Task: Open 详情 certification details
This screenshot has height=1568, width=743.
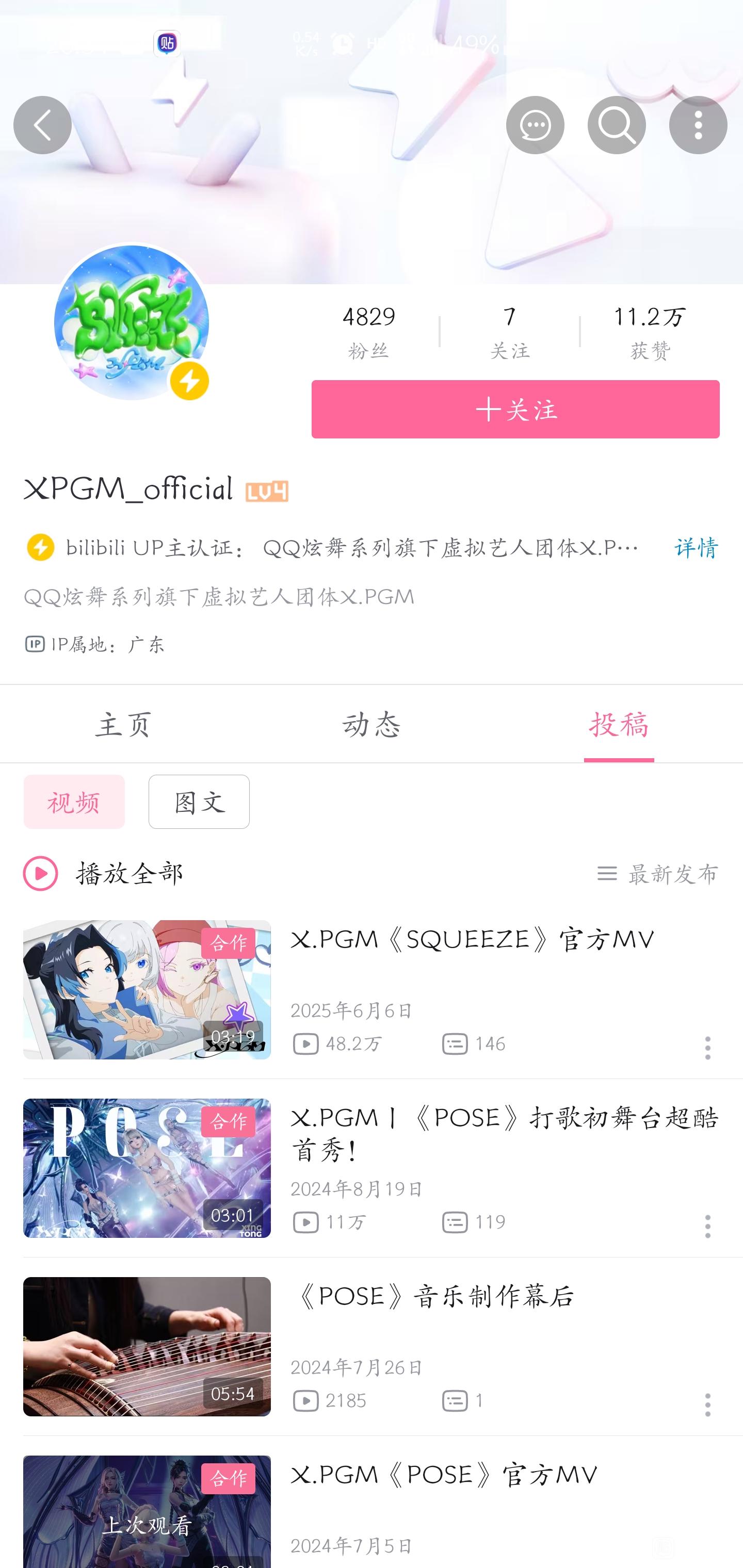Action: [696, 548]
